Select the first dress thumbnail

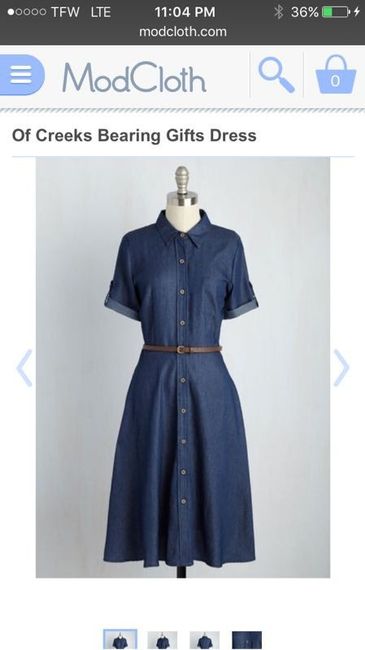tap(120, 640)
